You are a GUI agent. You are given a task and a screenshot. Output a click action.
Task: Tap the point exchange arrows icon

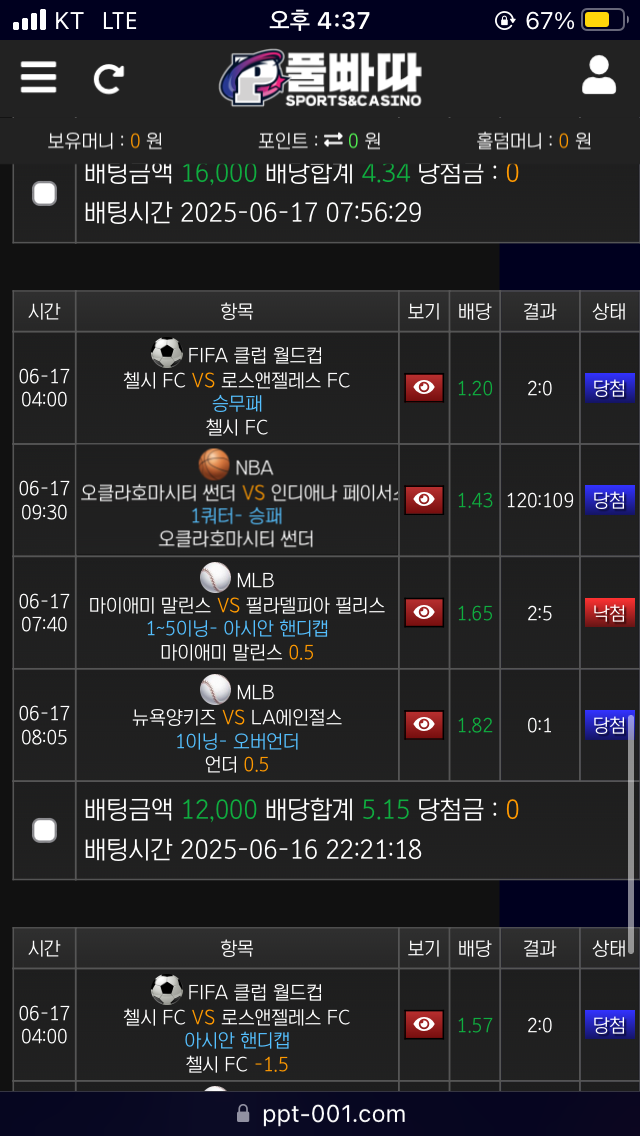(333, 141)
